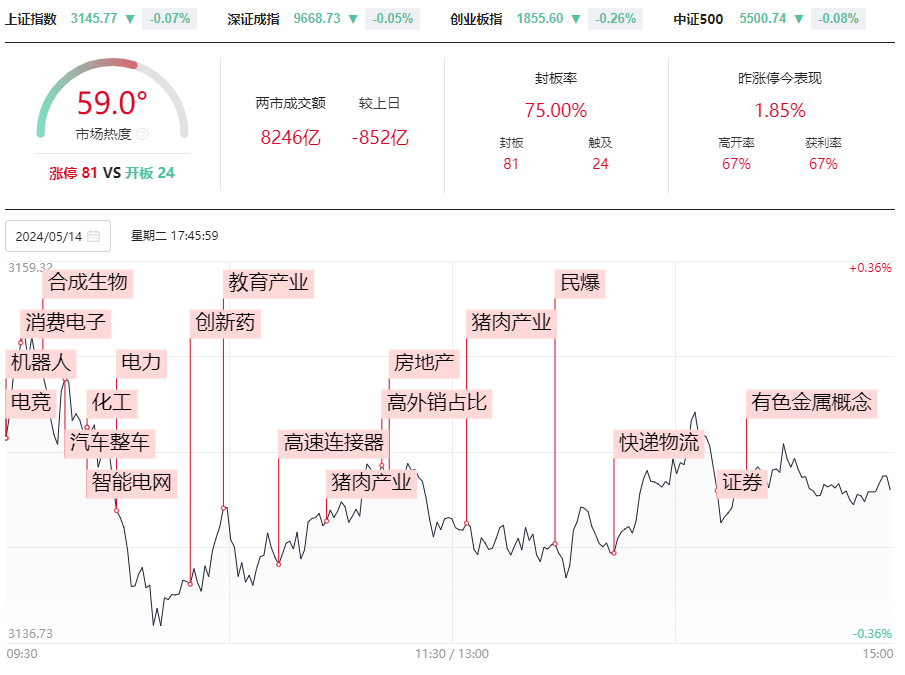Open the 上证指数 index quote

coord(31,19)
